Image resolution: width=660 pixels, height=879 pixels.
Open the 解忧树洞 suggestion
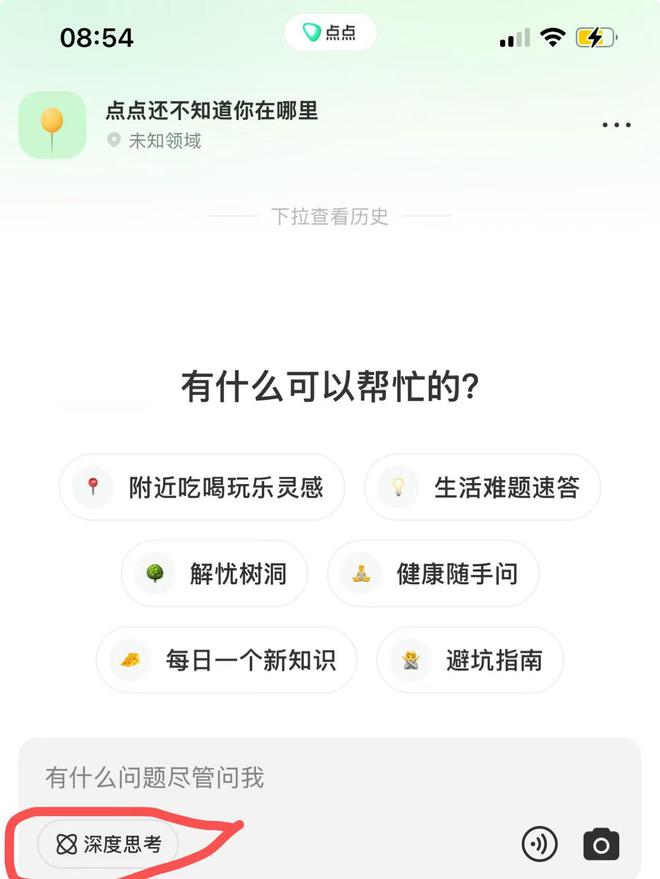(x=214, y=573)
